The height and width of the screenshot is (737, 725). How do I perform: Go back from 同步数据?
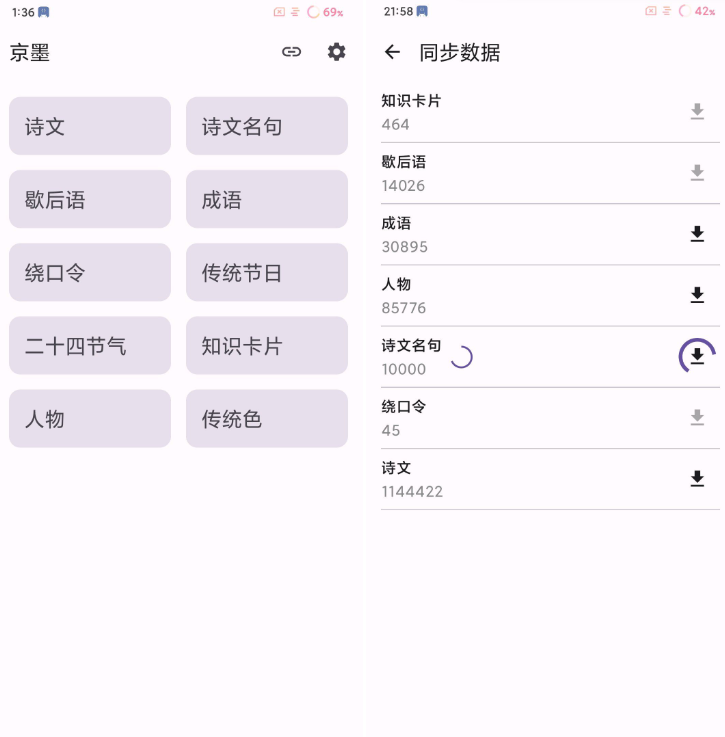392,52
